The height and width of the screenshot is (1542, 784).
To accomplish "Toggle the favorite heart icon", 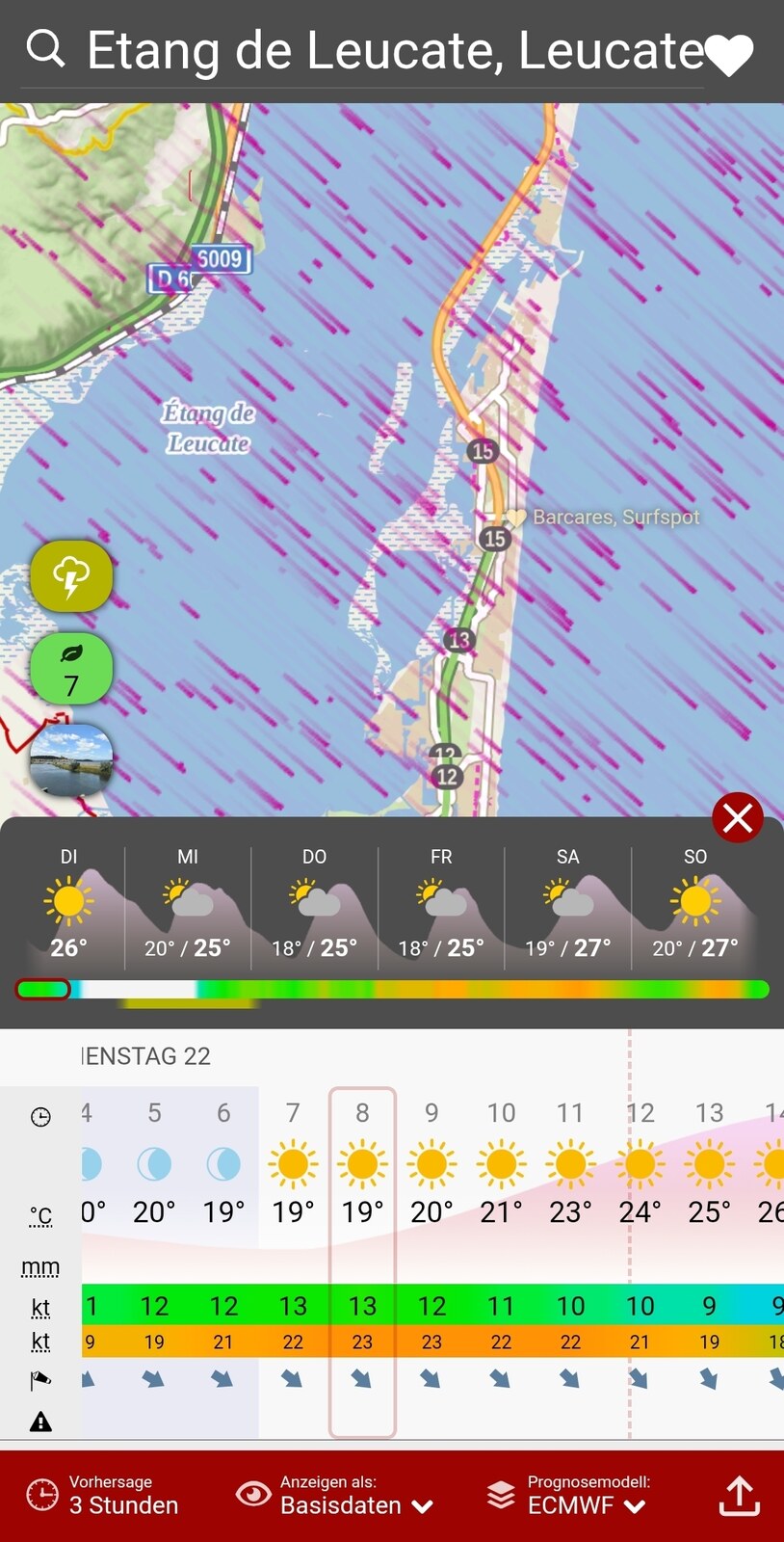I will point(729,55).
